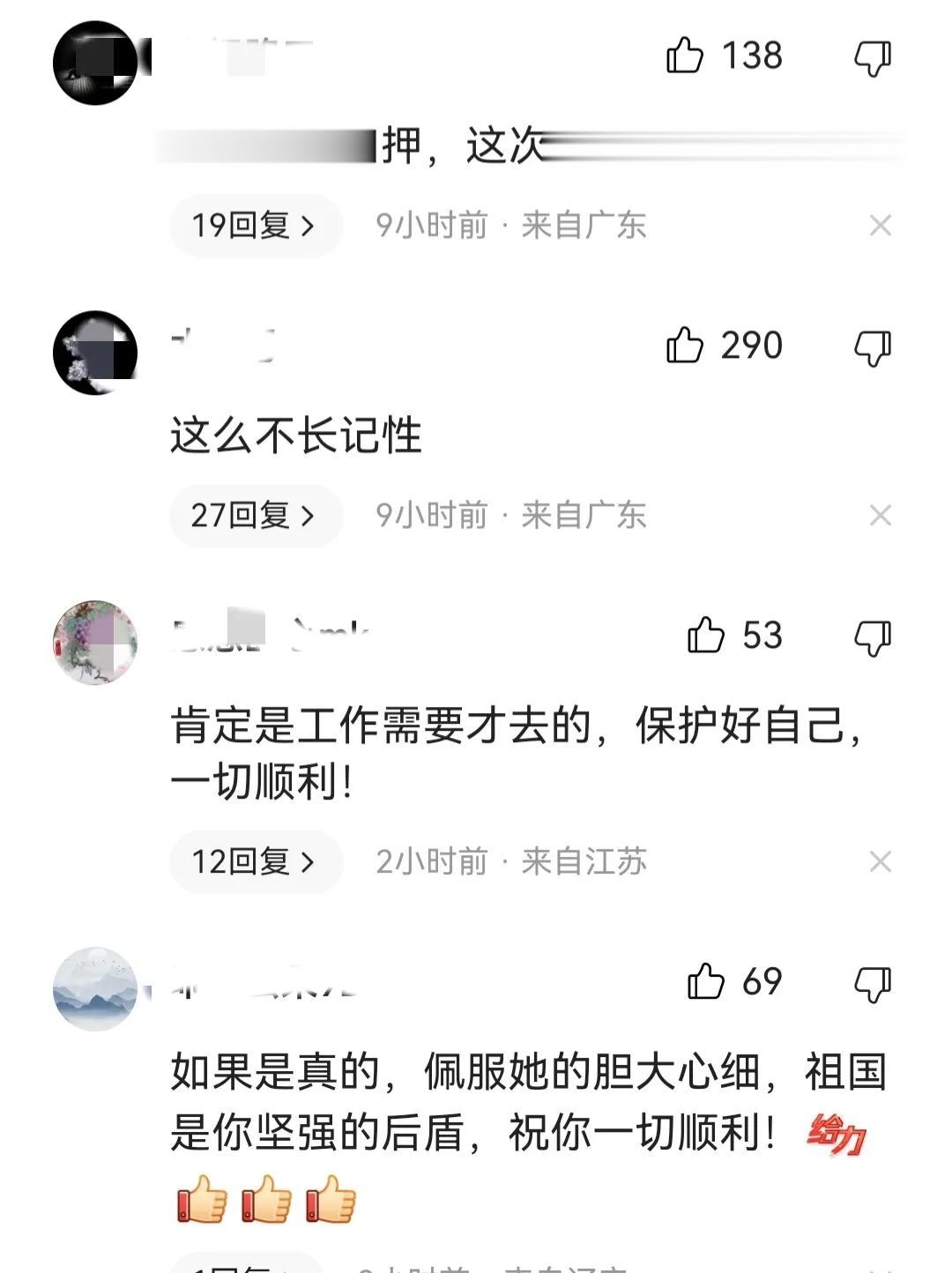The height and width of the screenshot is (1273, 952).
Task: Dislike the comment with 138 likes
Action: [x=873, y=58]
